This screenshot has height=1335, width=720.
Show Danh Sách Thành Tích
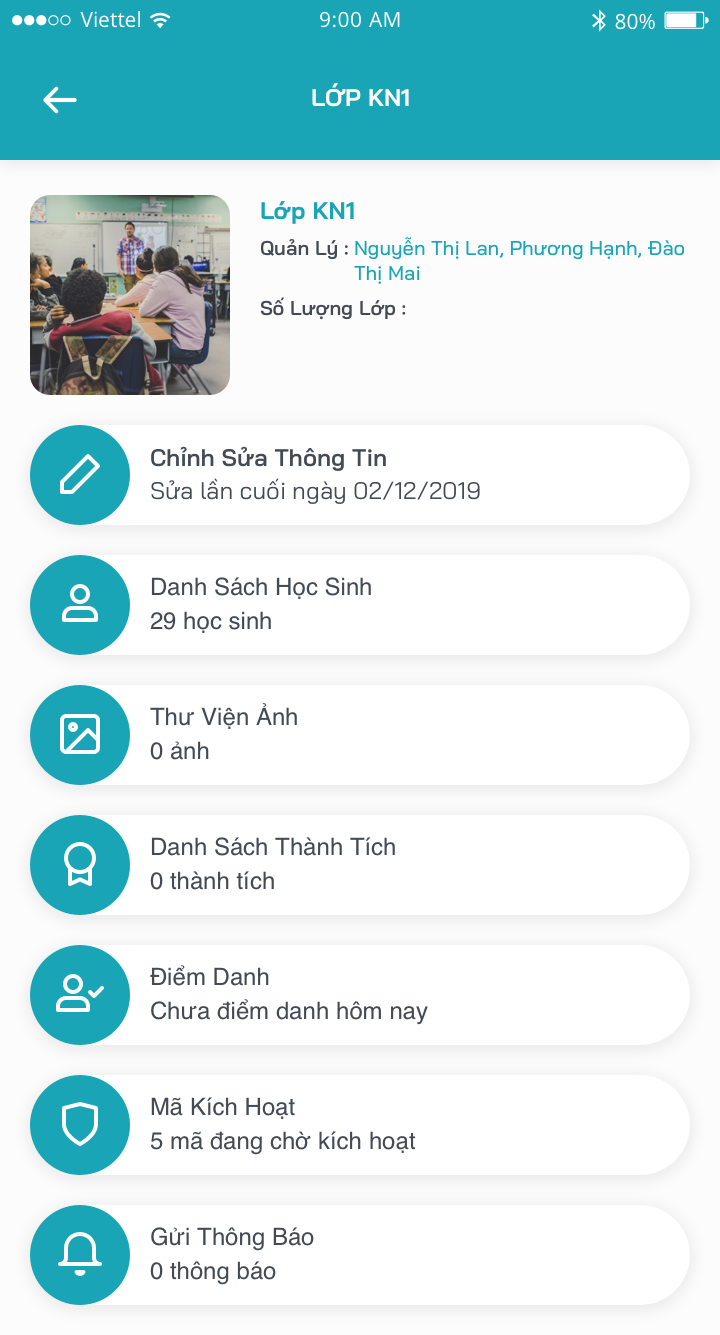click(360, 865)
